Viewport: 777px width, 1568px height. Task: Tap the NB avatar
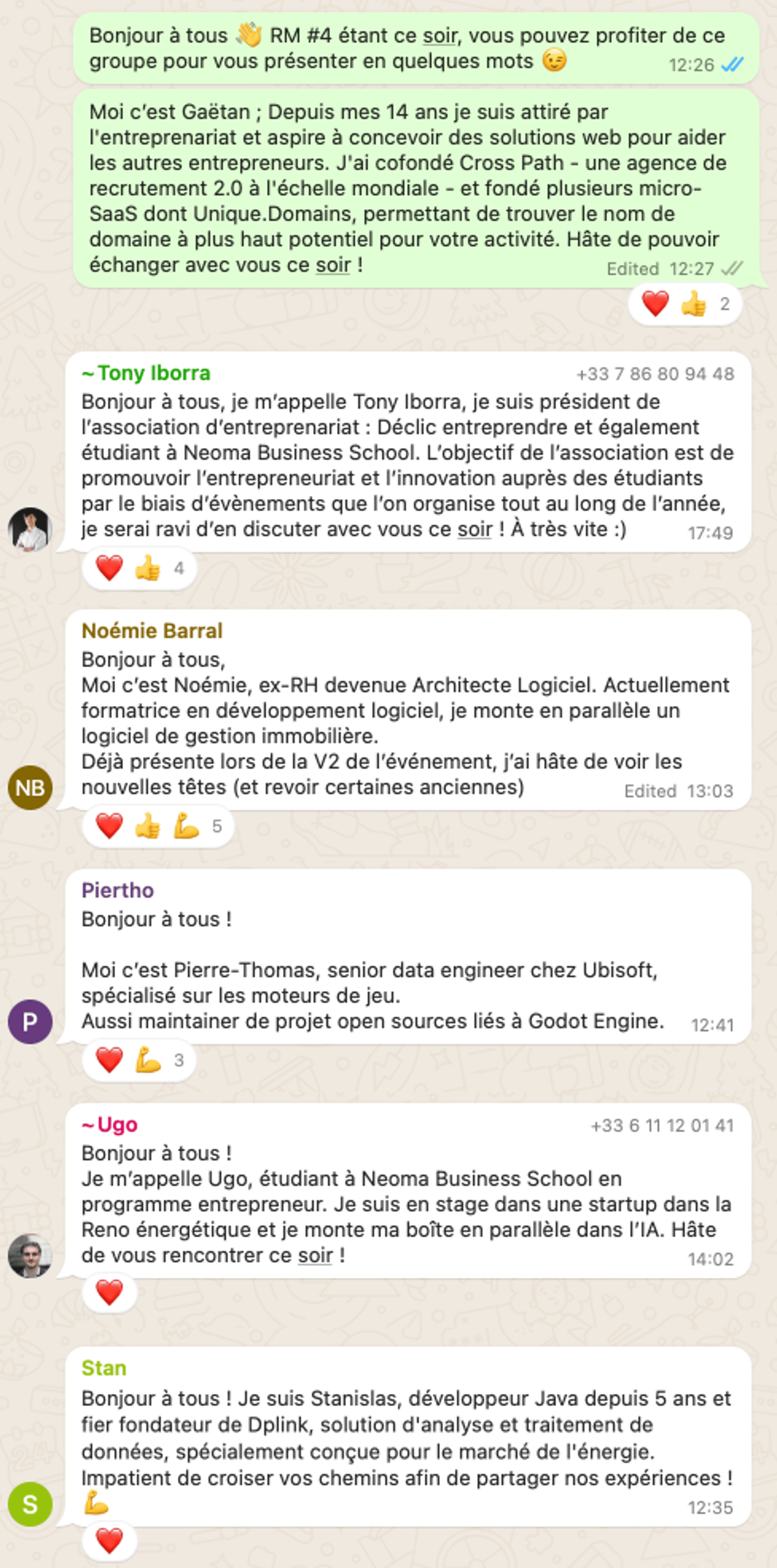pyautogui.click(x=29, y=788)
